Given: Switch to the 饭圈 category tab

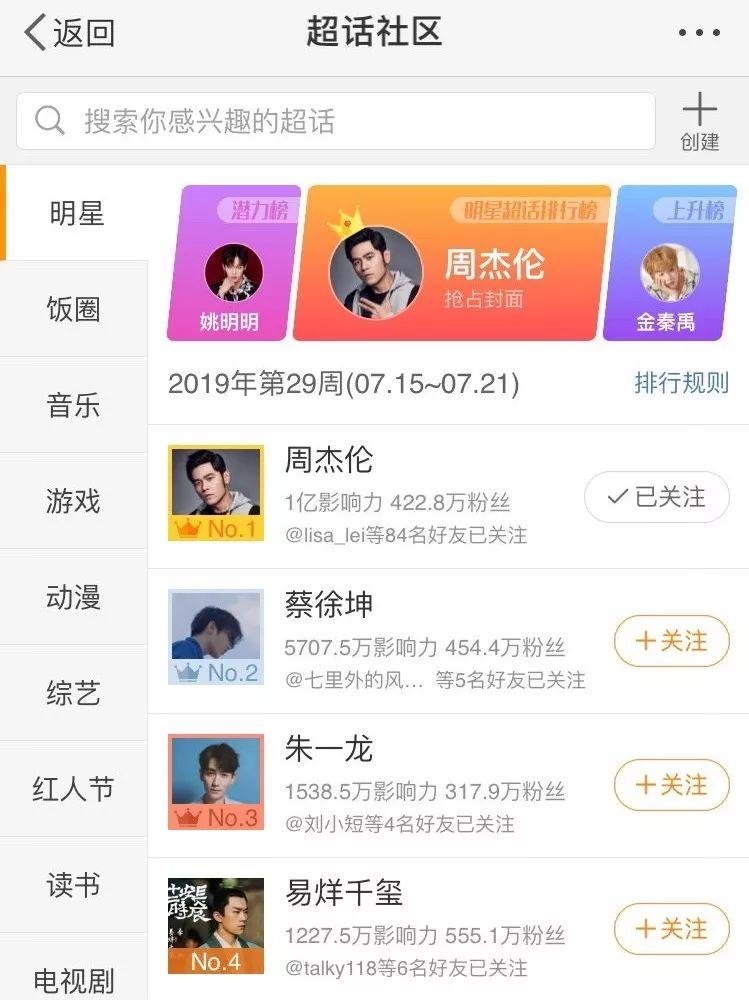Looking at the screenshot, I should pos(74,310).
